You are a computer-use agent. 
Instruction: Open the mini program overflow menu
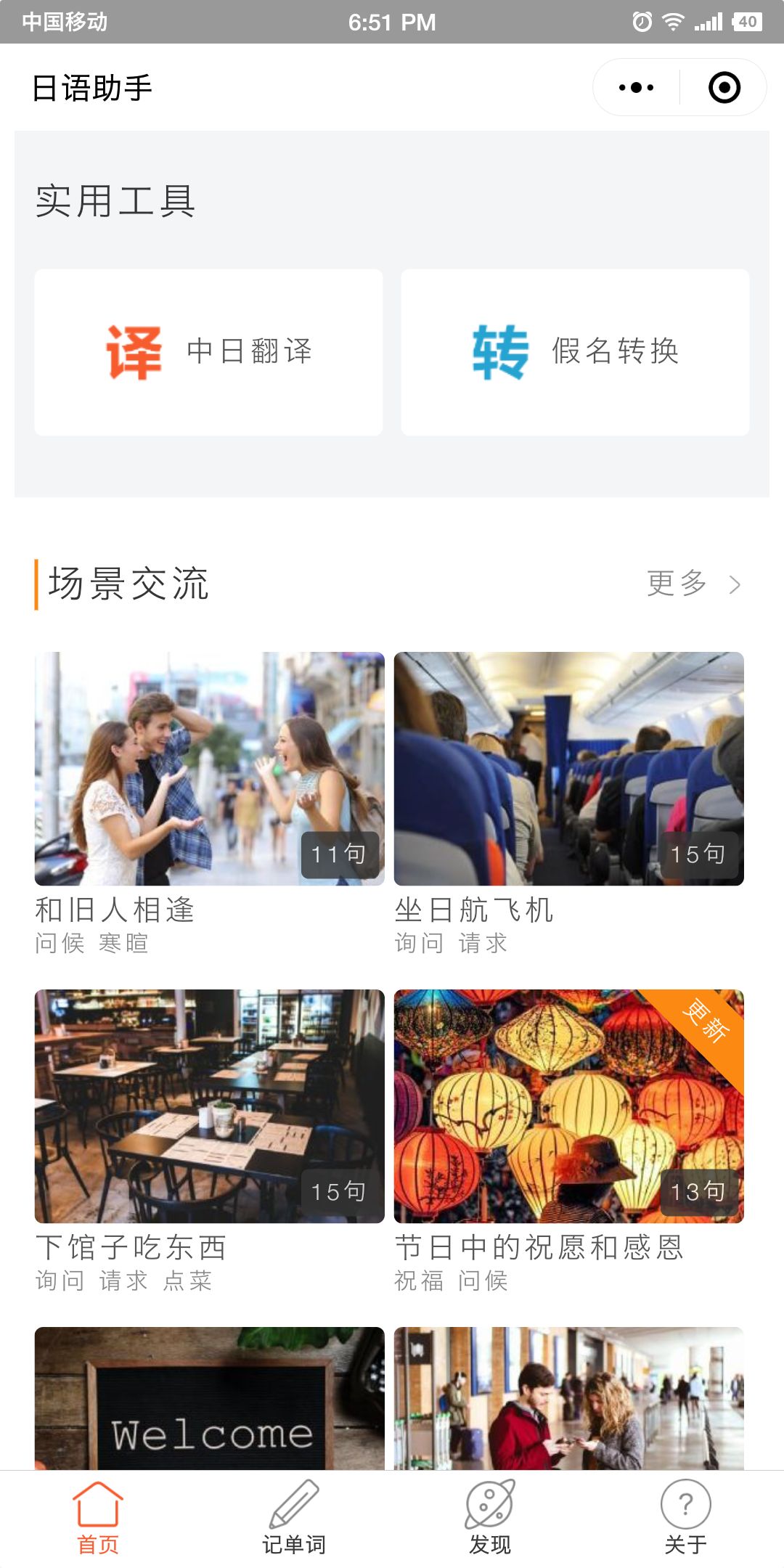pyautogui.click(x=636, y=88)
